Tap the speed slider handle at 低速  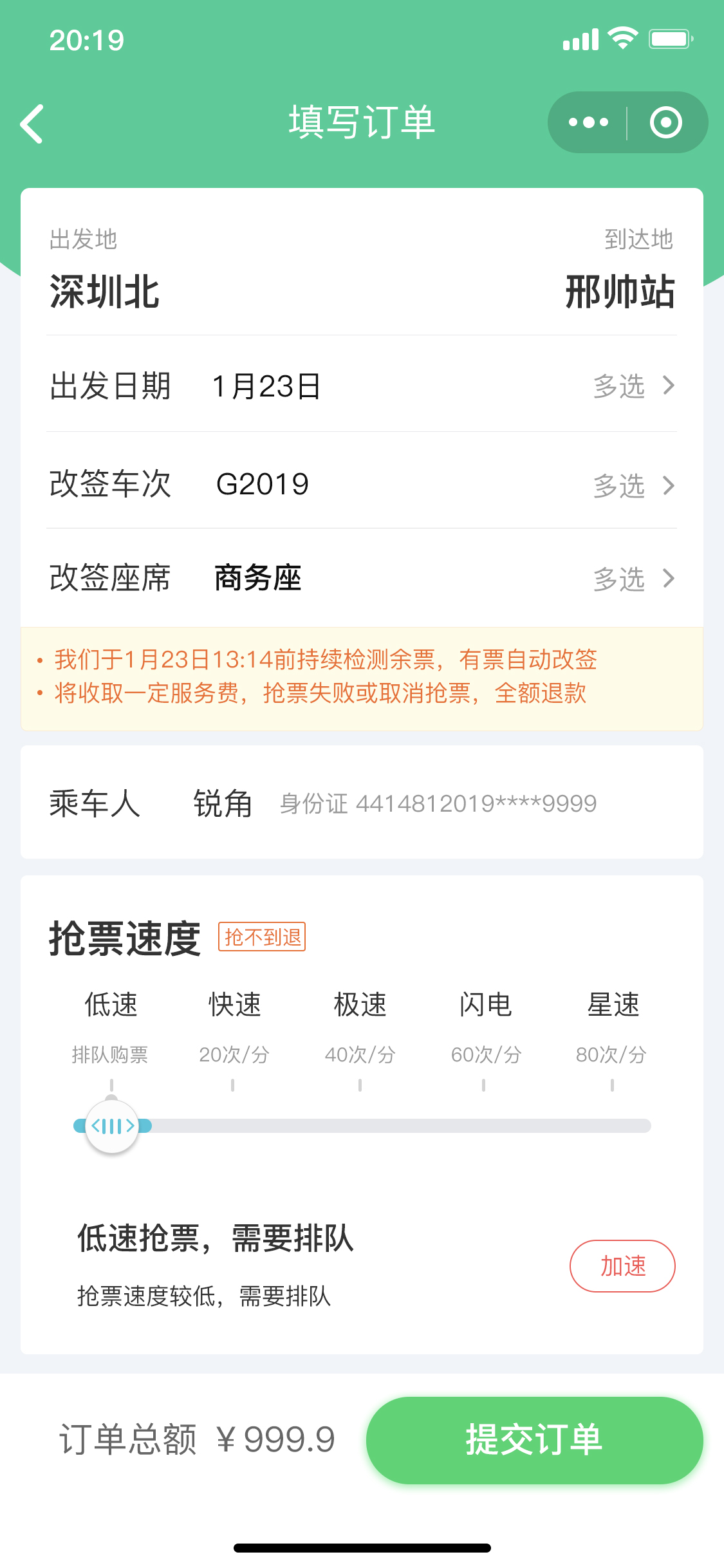point(113,1126)
